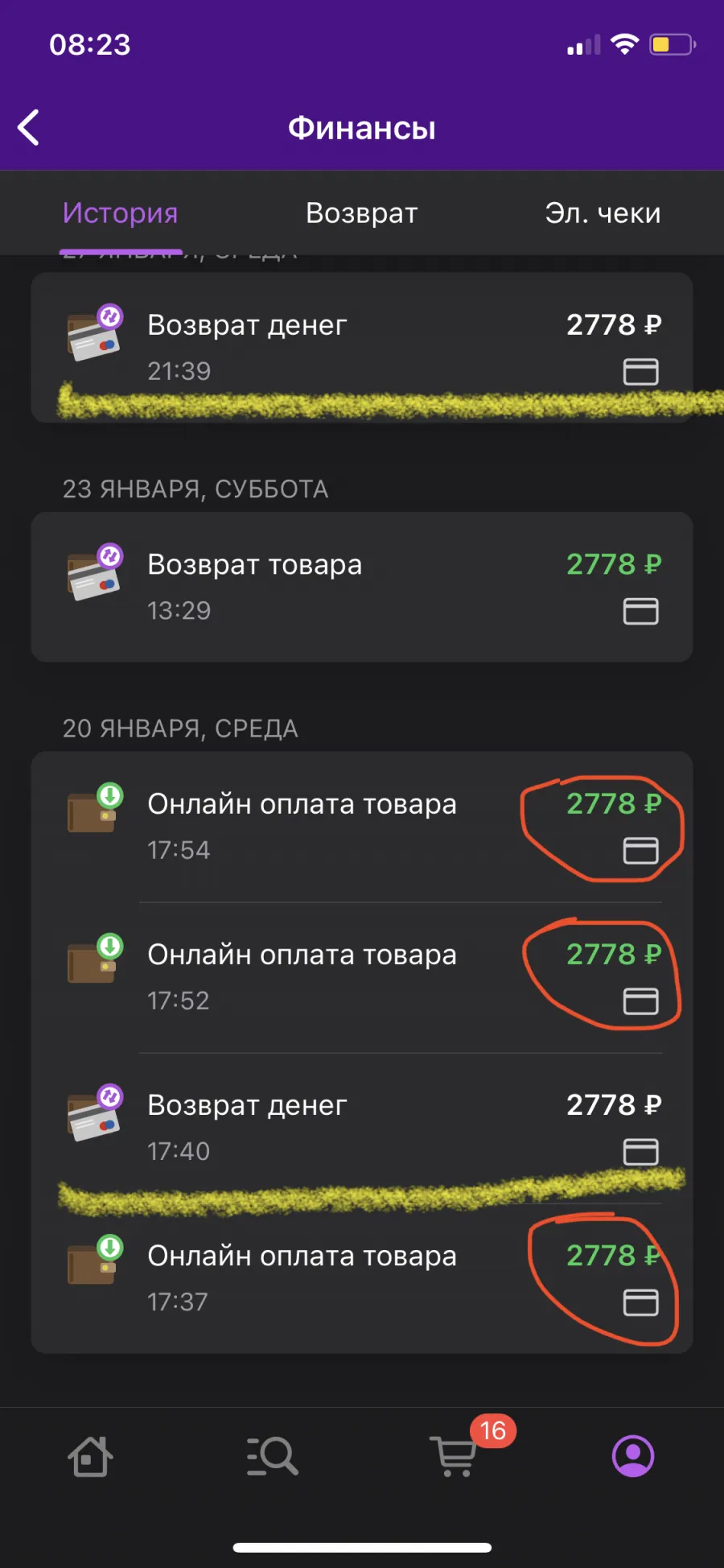Open the catalog search tab
The image size is (724, 1568).
pos(272,1456)
